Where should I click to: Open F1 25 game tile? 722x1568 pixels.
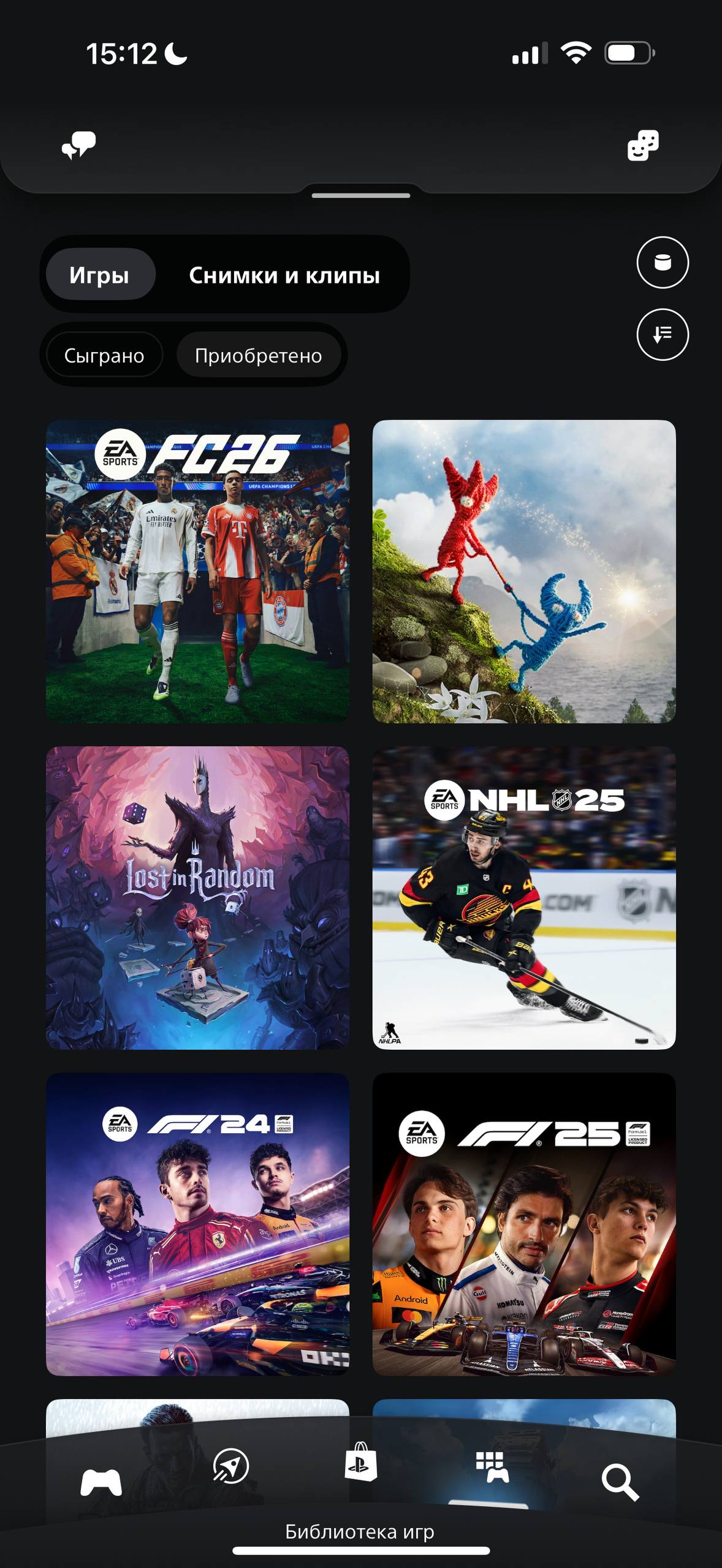[524, 1224]
